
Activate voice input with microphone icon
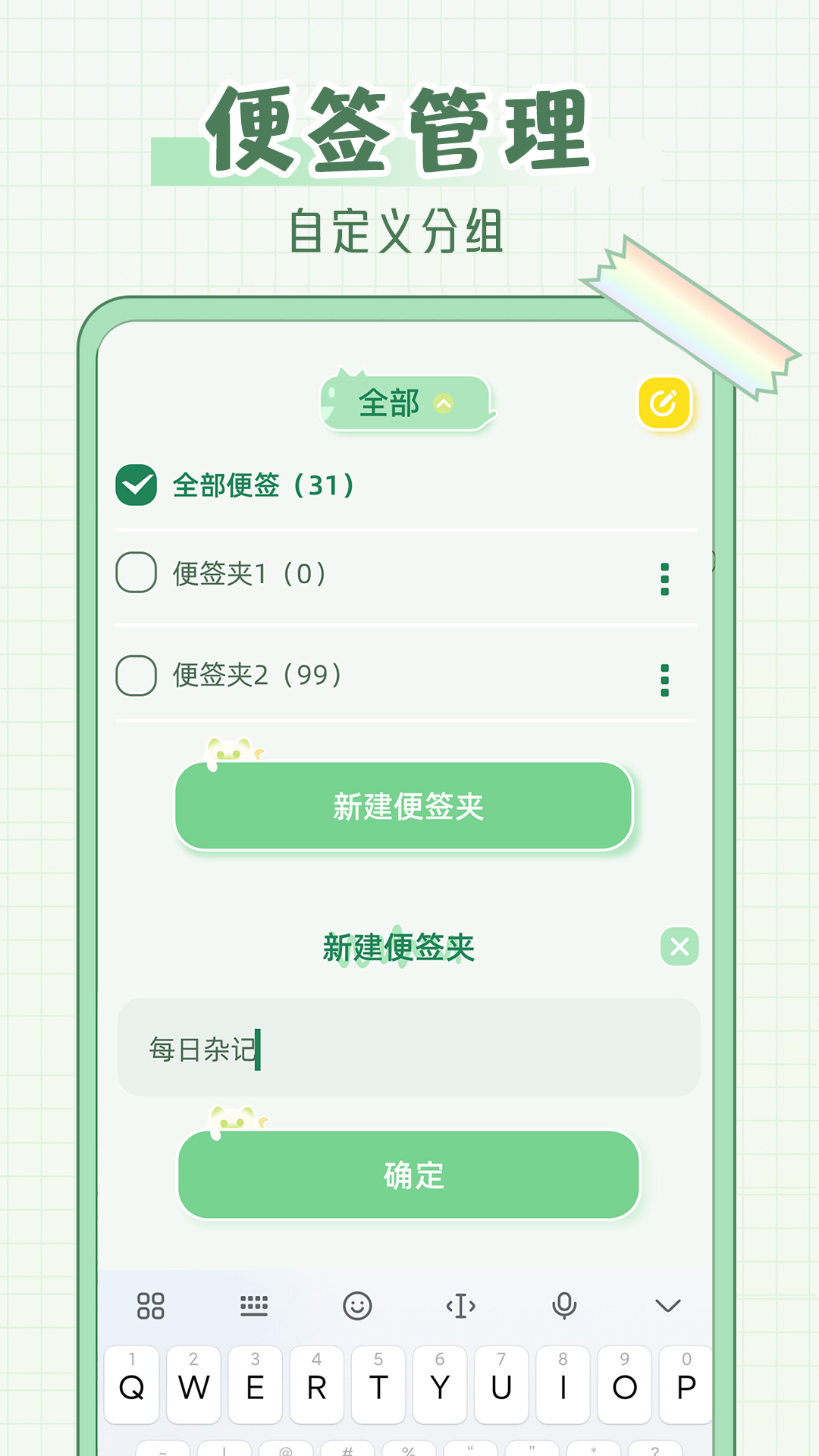tap(563, 1306)
